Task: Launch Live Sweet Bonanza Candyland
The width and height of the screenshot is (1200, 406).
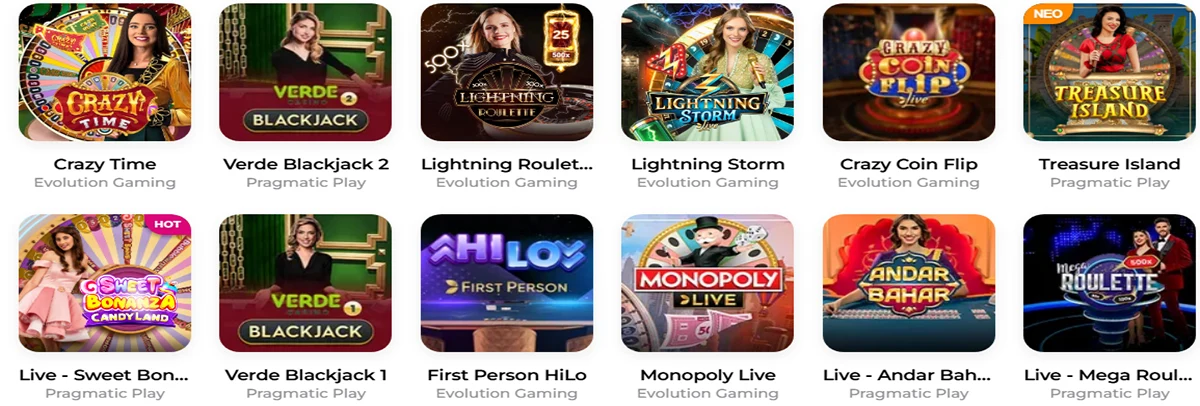Action: (x=105, y=283)
